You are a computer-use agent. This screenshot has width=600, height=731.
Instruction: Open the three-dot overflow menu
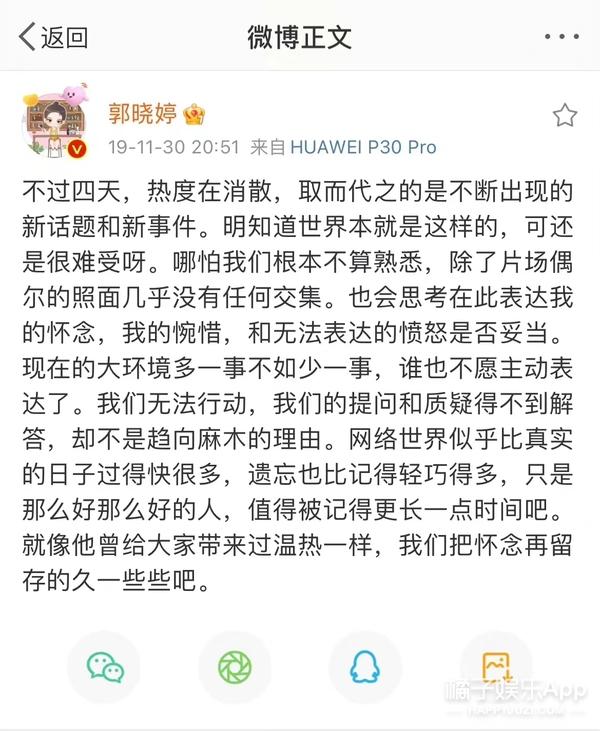561,37
